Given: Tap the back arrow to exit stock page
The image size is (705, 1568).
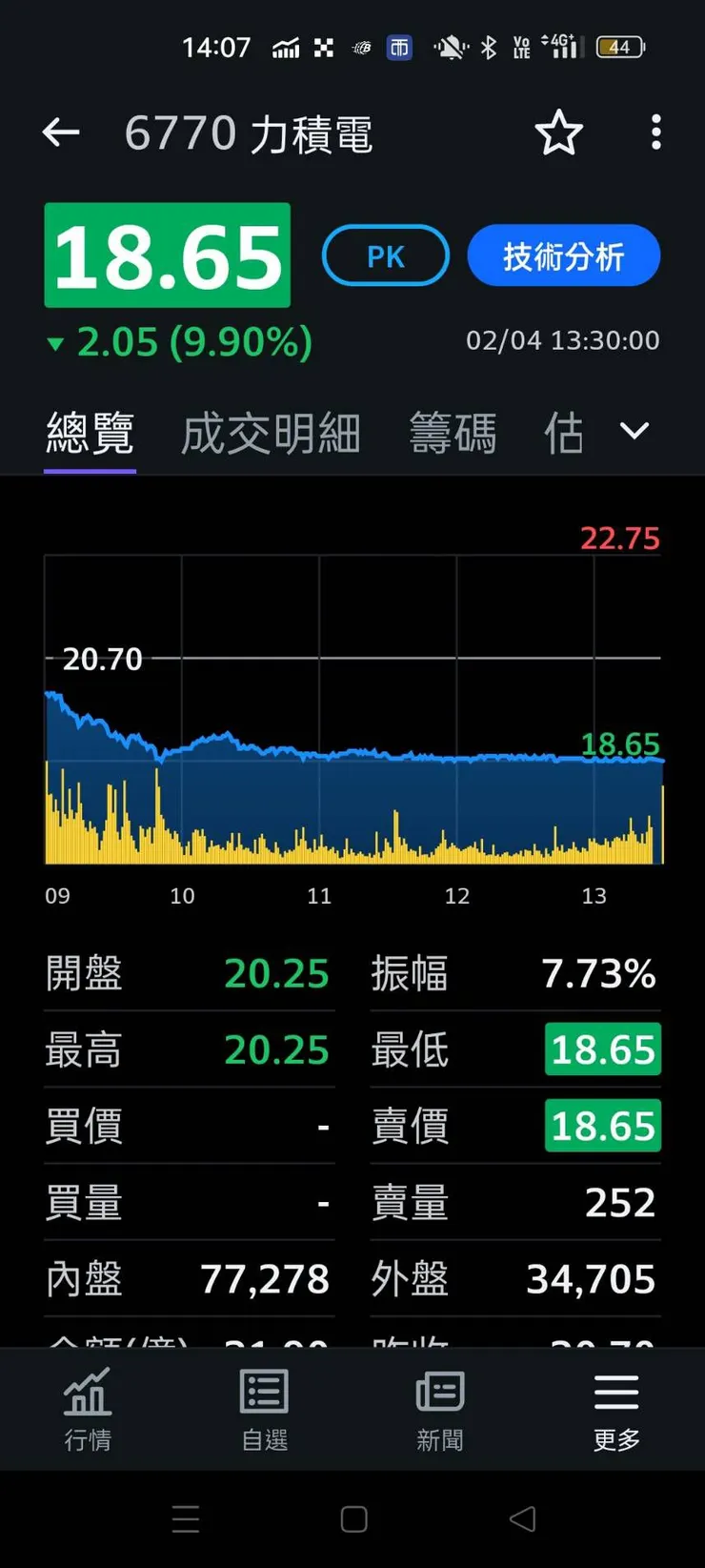Looking at the screenshot, I should 60,133.
